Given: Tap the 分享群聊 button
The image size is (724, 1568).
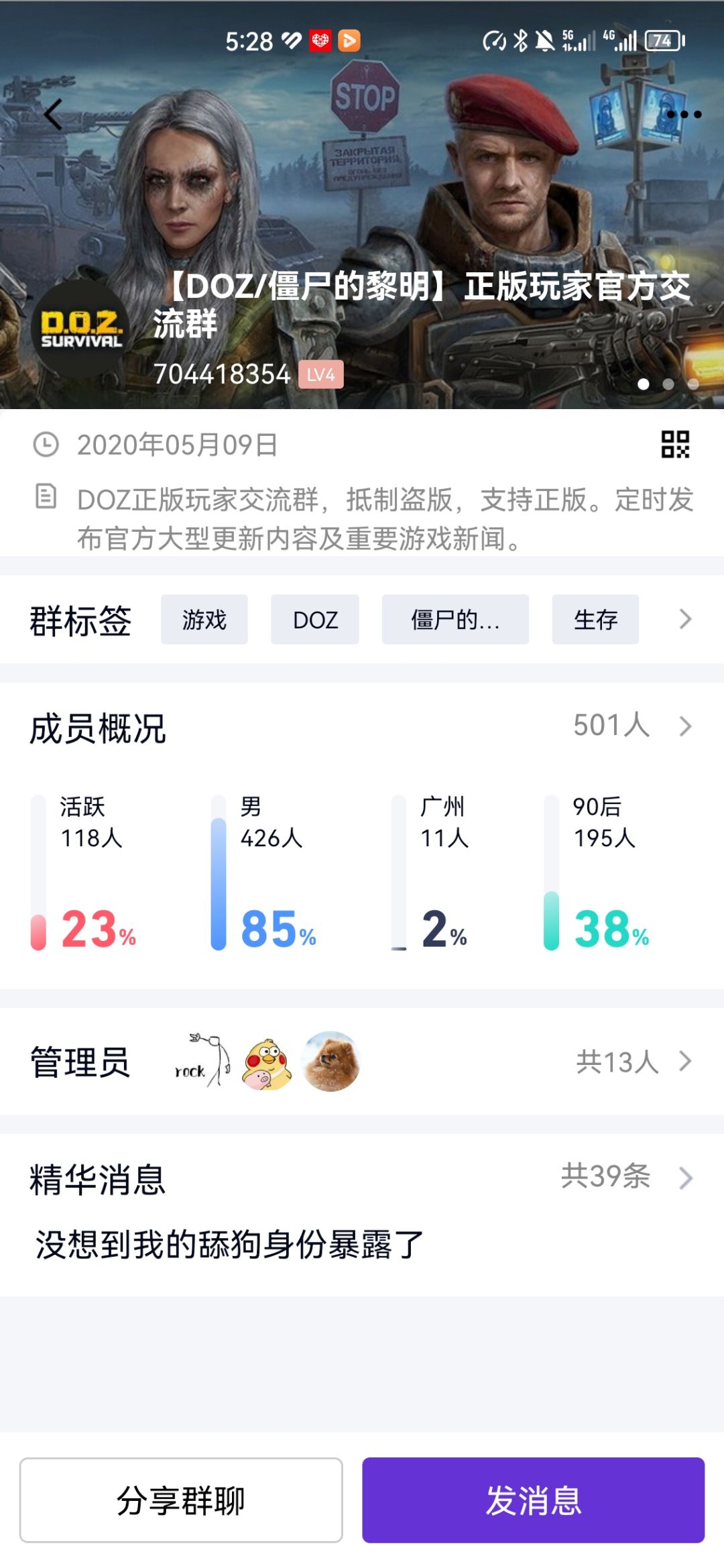Looking at the screenshot, I should [x=181, y=1500].
